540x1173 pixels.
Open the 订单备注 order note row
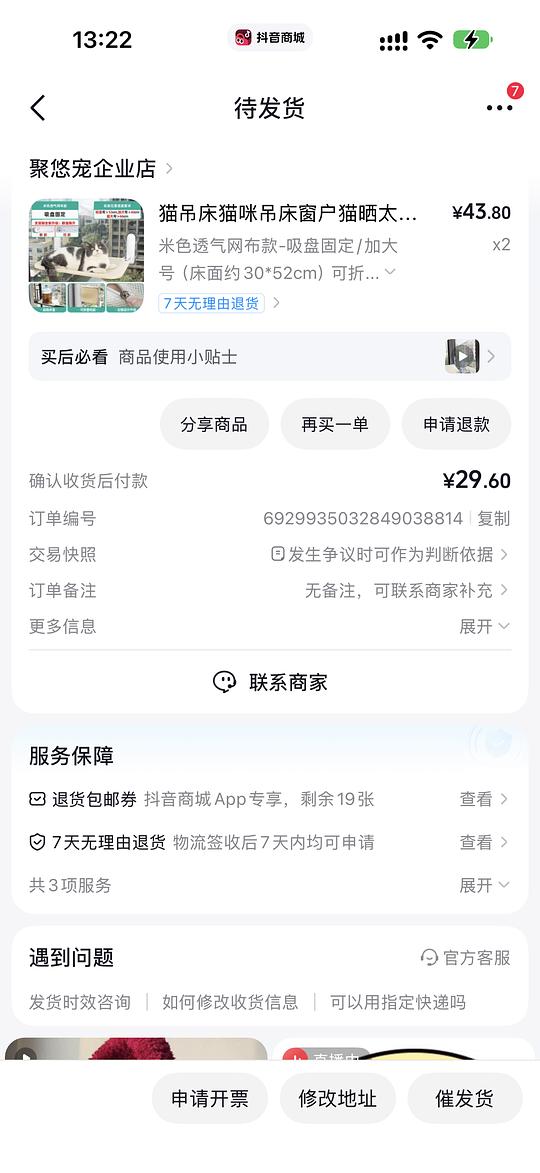click(270, 590)
